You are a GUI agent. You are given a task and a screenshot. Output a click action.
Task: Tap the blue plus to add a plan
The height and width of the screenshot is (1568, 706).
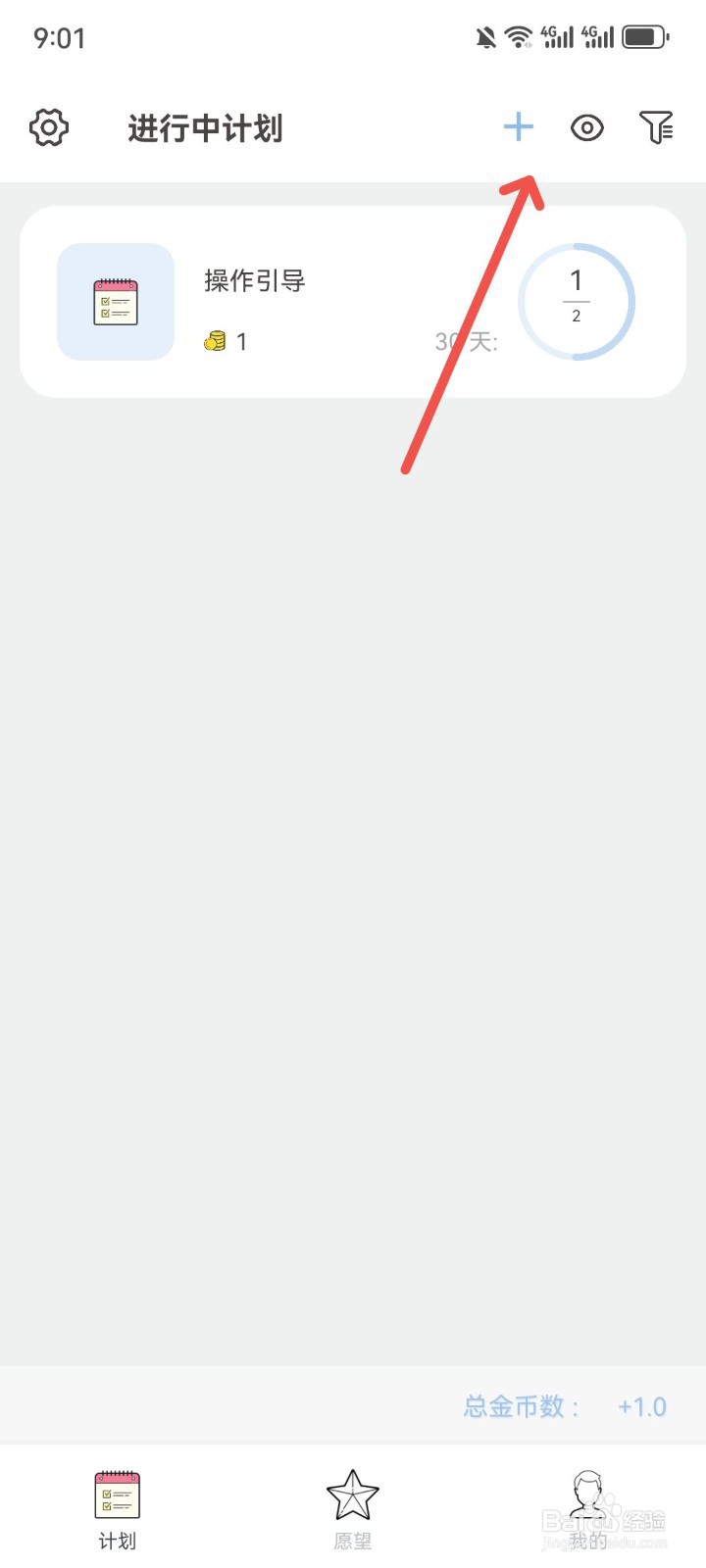[x=519, y=126]
